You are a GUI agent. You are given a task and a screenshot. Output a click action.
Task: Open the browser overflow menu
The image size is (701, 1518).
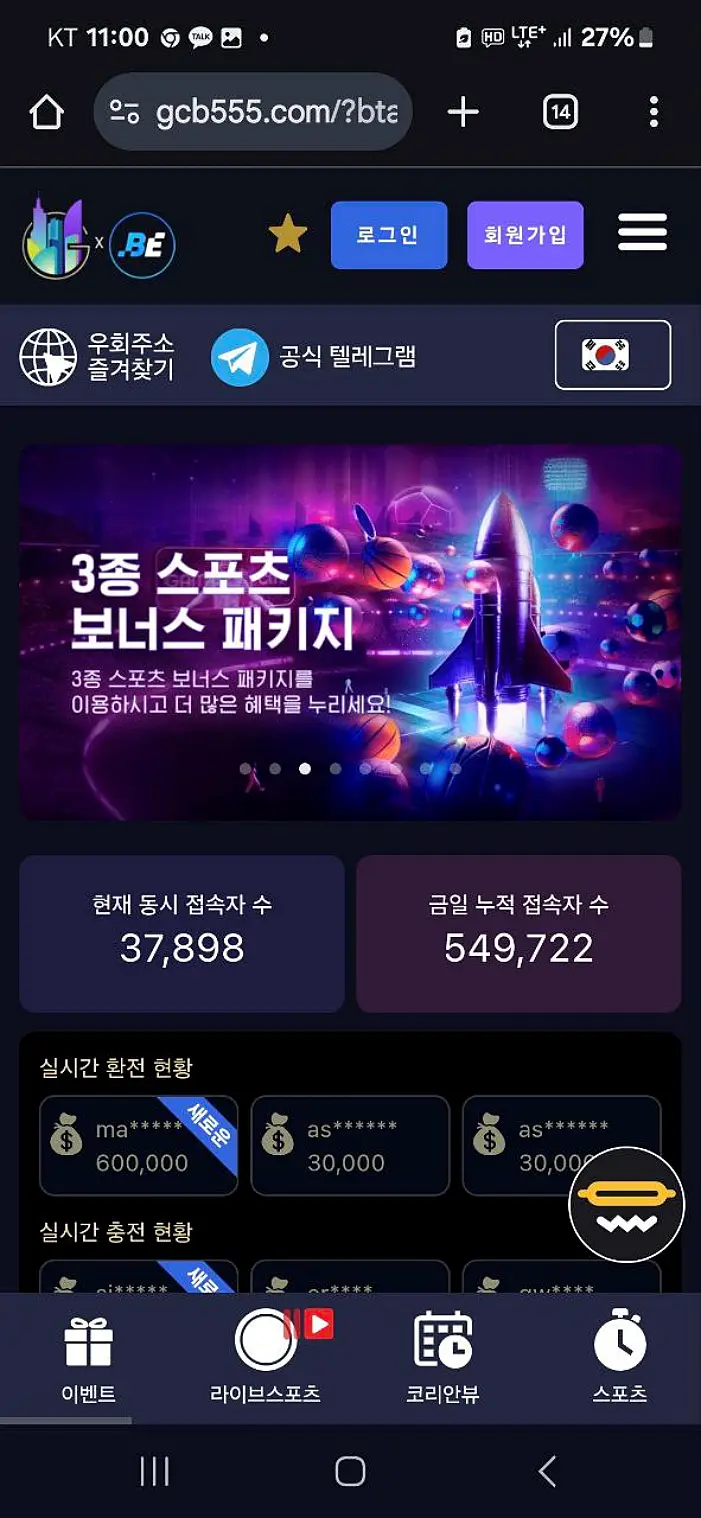click(654, 112)
